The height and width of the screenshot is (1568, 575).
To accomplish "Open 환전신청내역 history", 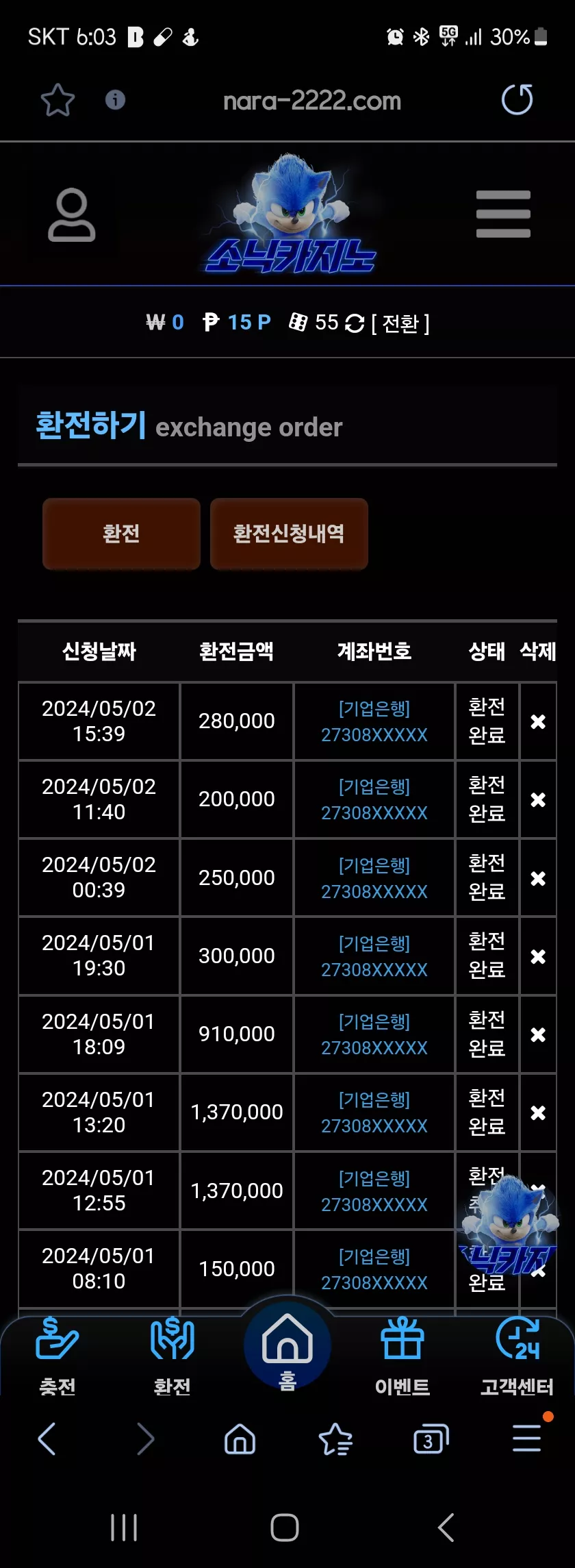I will tap(289, 534).
